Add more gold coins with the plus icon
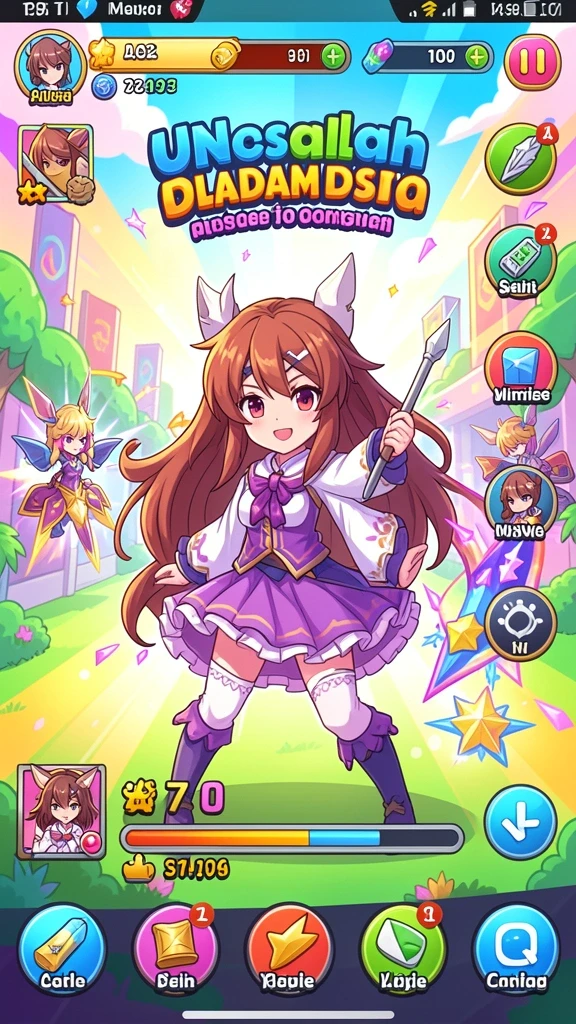Screen dimensions: 576x1024 point(333,56)
